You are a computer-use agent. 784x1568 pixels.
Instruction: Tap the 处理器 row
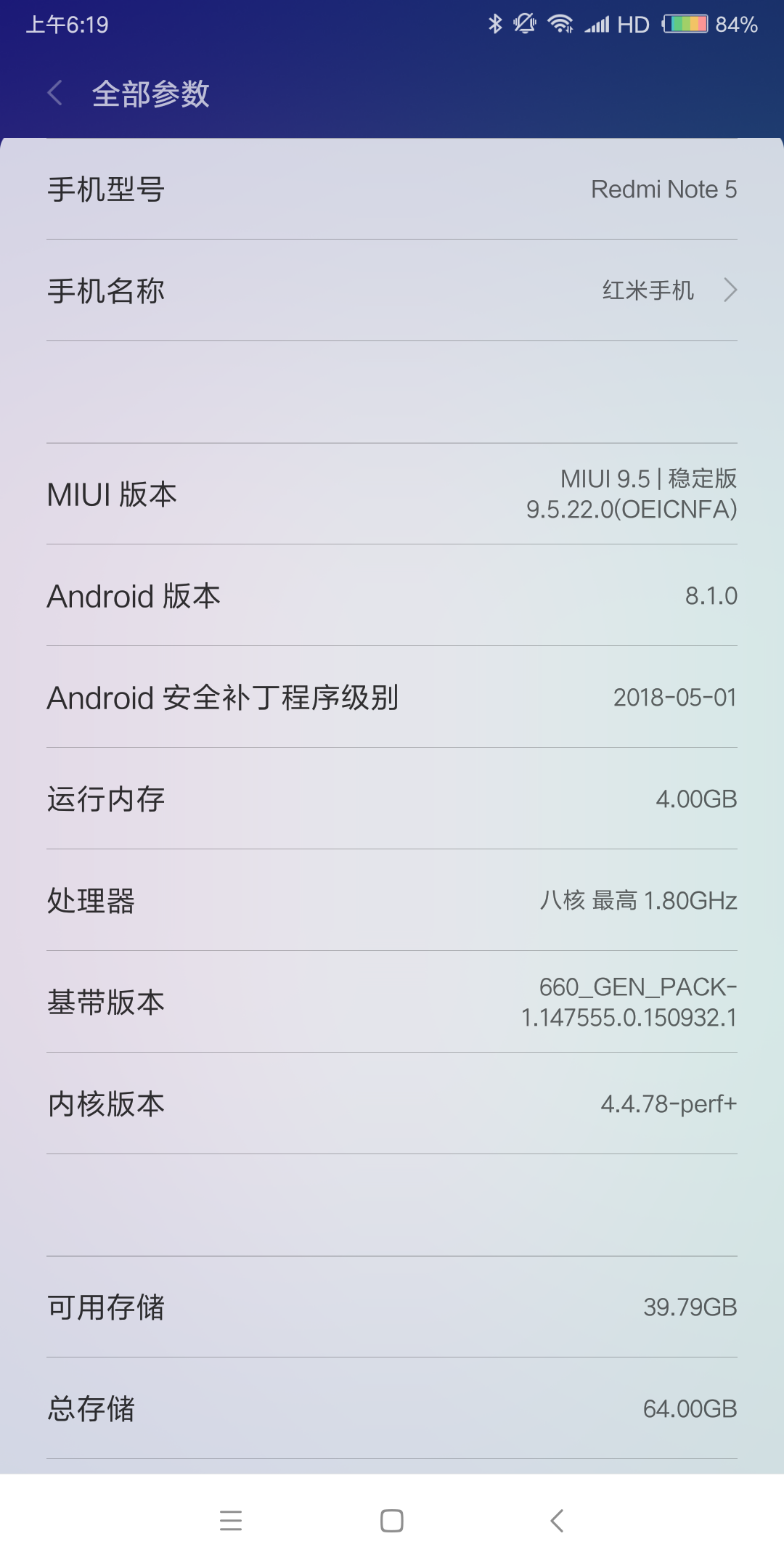pyautogui.click(x=392, y=901)
